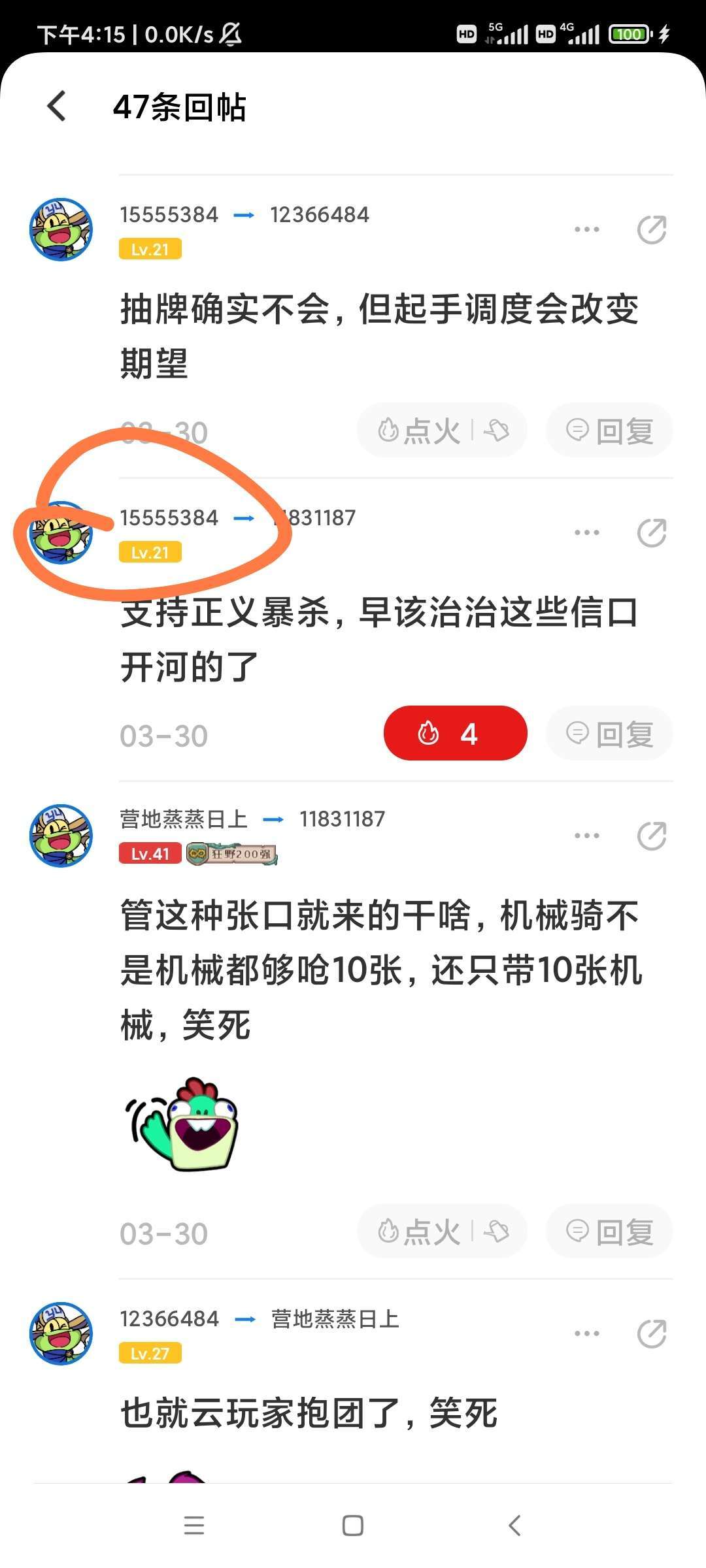Reply to 营地蒸蒸日上's comment
Screen dimensions: 706x1568
pyautogui.click(x=609, y=1232)
